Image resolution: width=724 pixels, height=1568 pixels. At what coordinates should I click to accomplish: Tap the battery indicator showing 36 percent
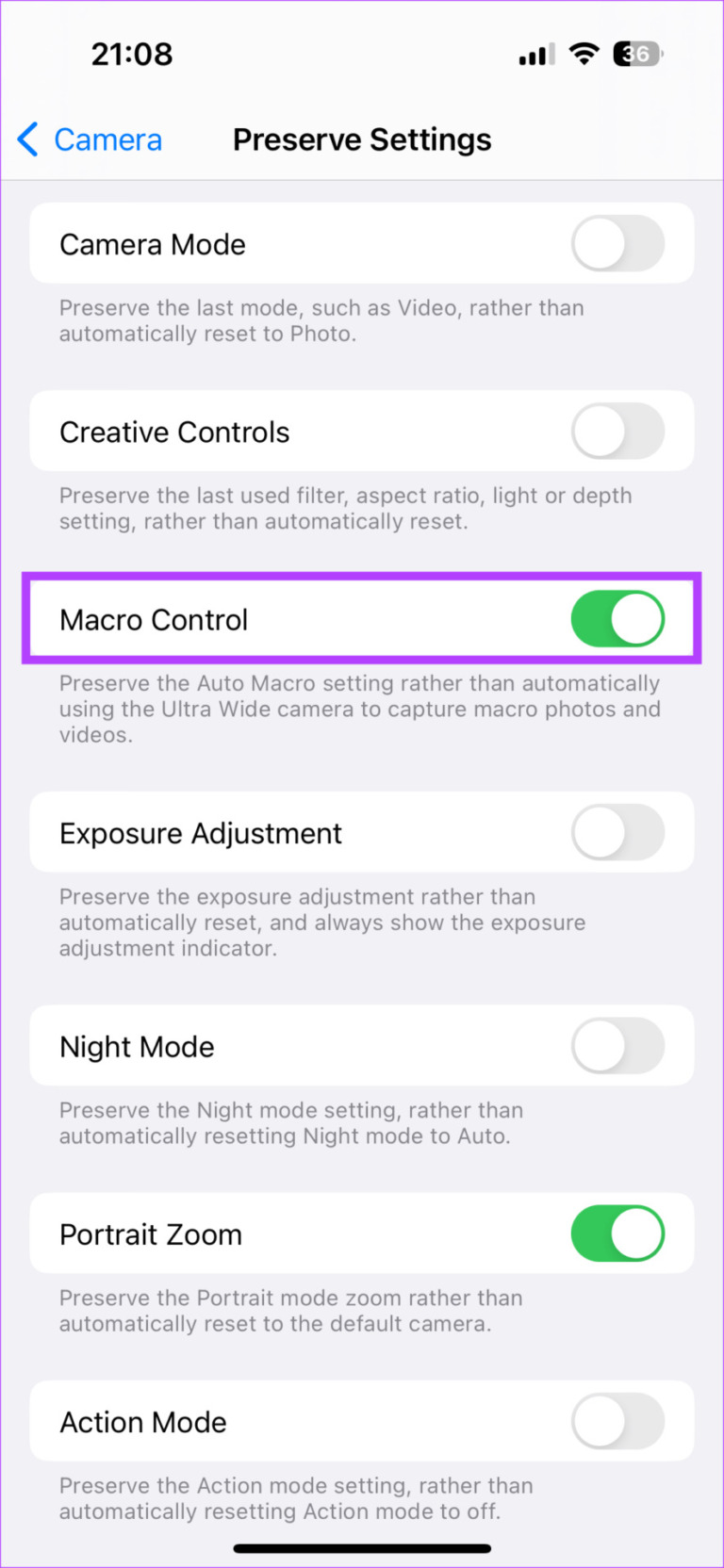click(x=636, y=54)
